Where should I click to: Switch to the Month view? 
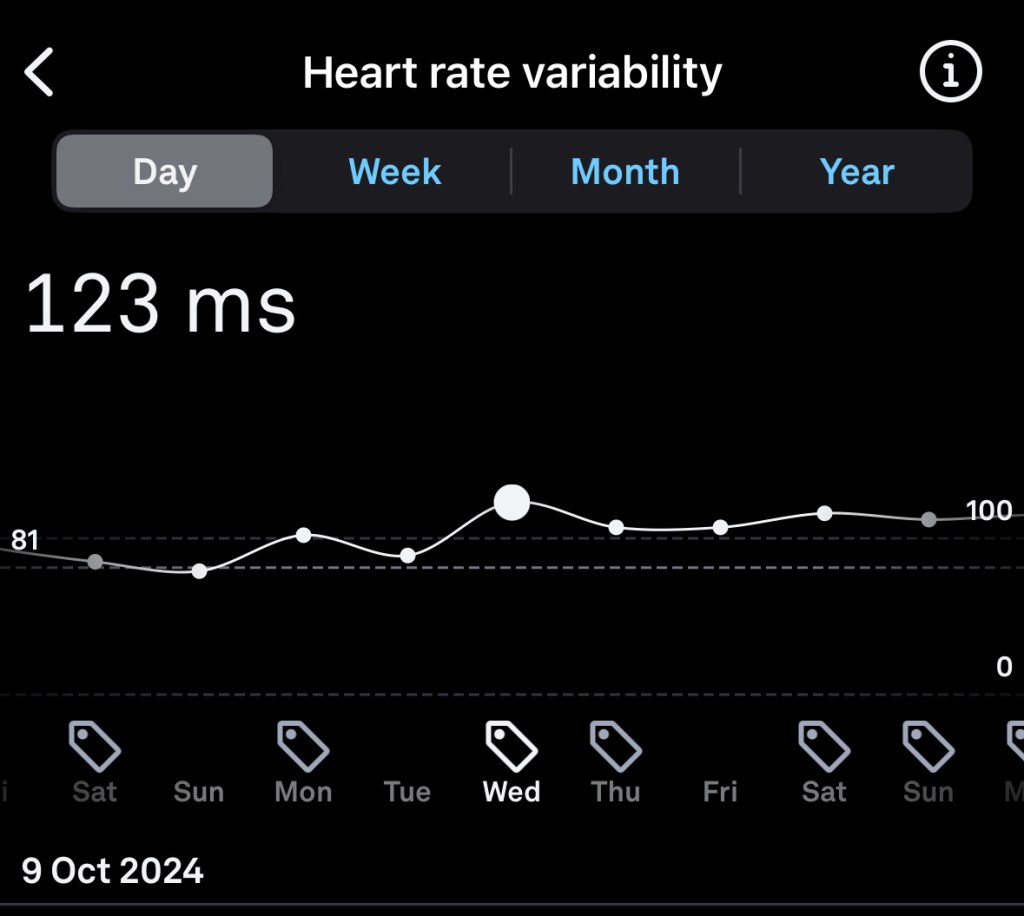point(625,172)
